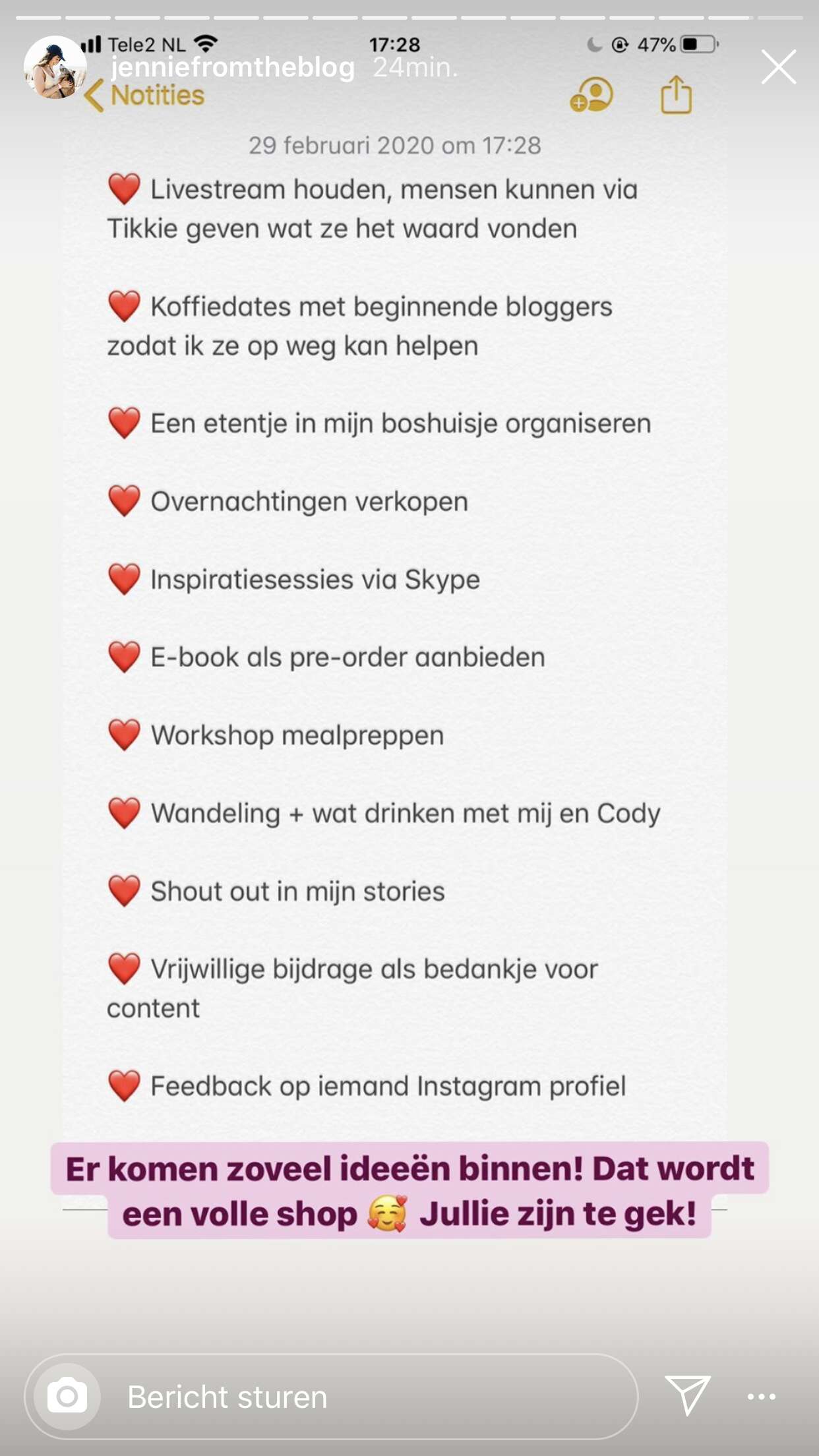The width and height of the screenshot is (819, 1456).
Task: Open the camera icon in the message bar
Action: 67,1396
